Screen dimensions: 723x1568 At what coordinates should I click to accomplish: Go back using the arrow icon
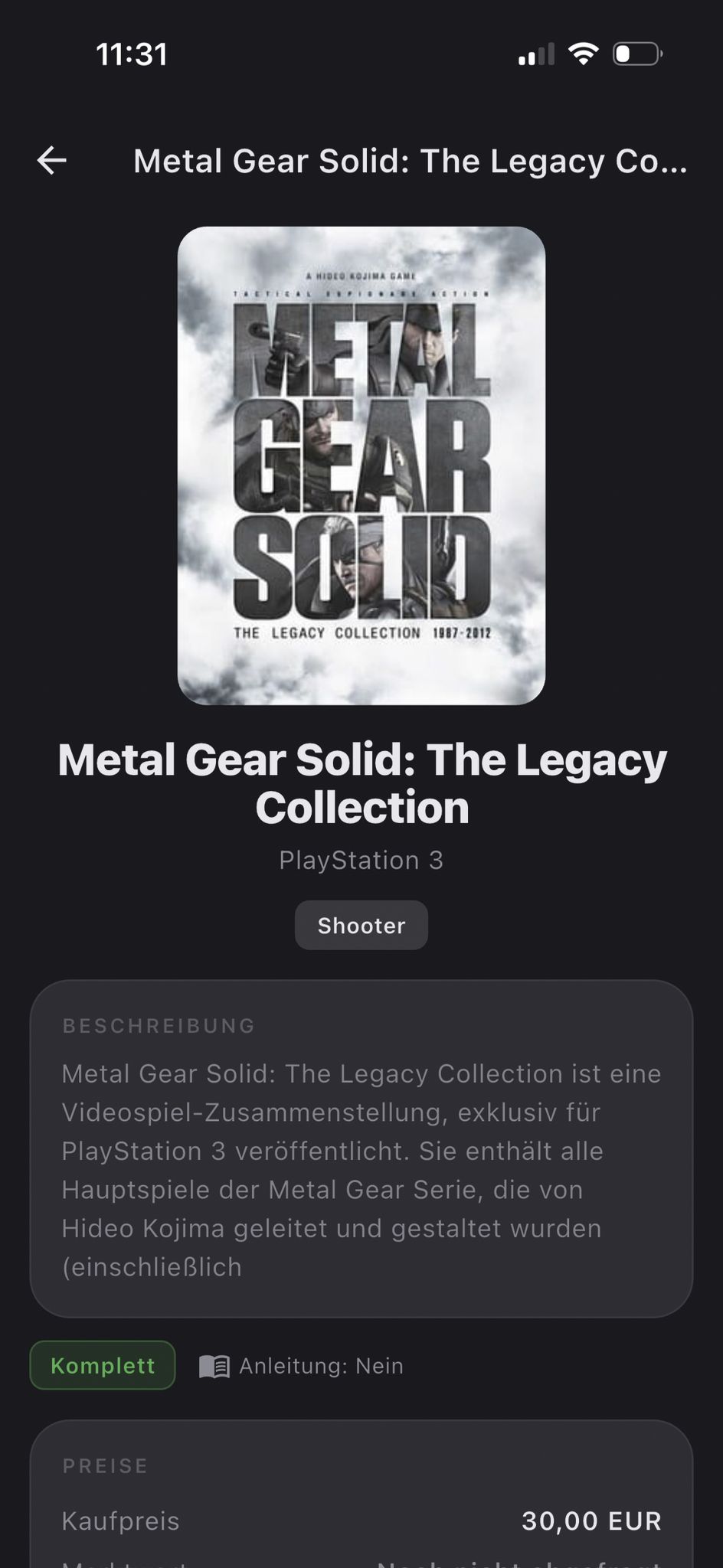coord(52,161)
